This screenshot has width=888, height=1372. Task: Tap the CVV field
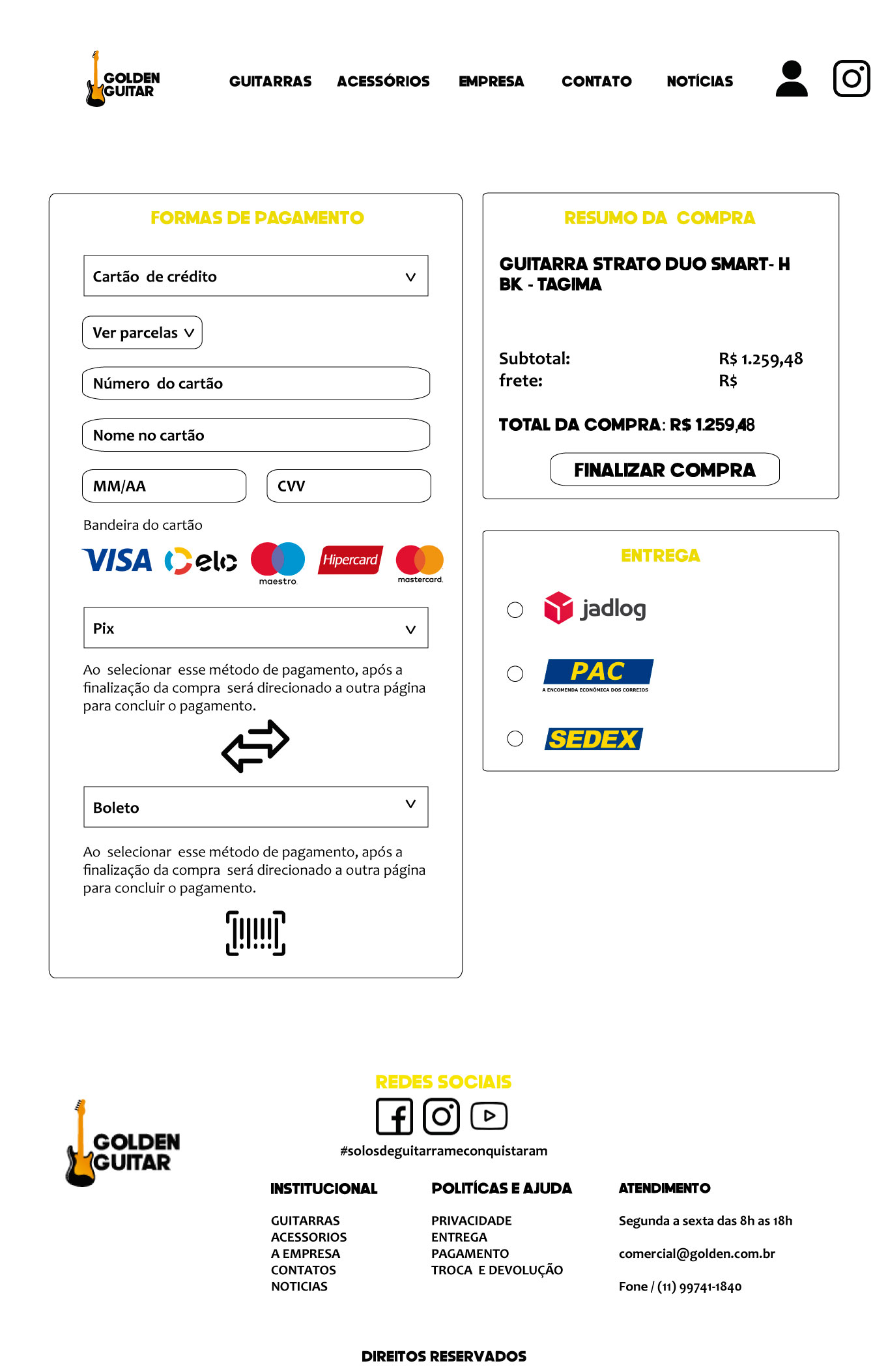(348, 486)
